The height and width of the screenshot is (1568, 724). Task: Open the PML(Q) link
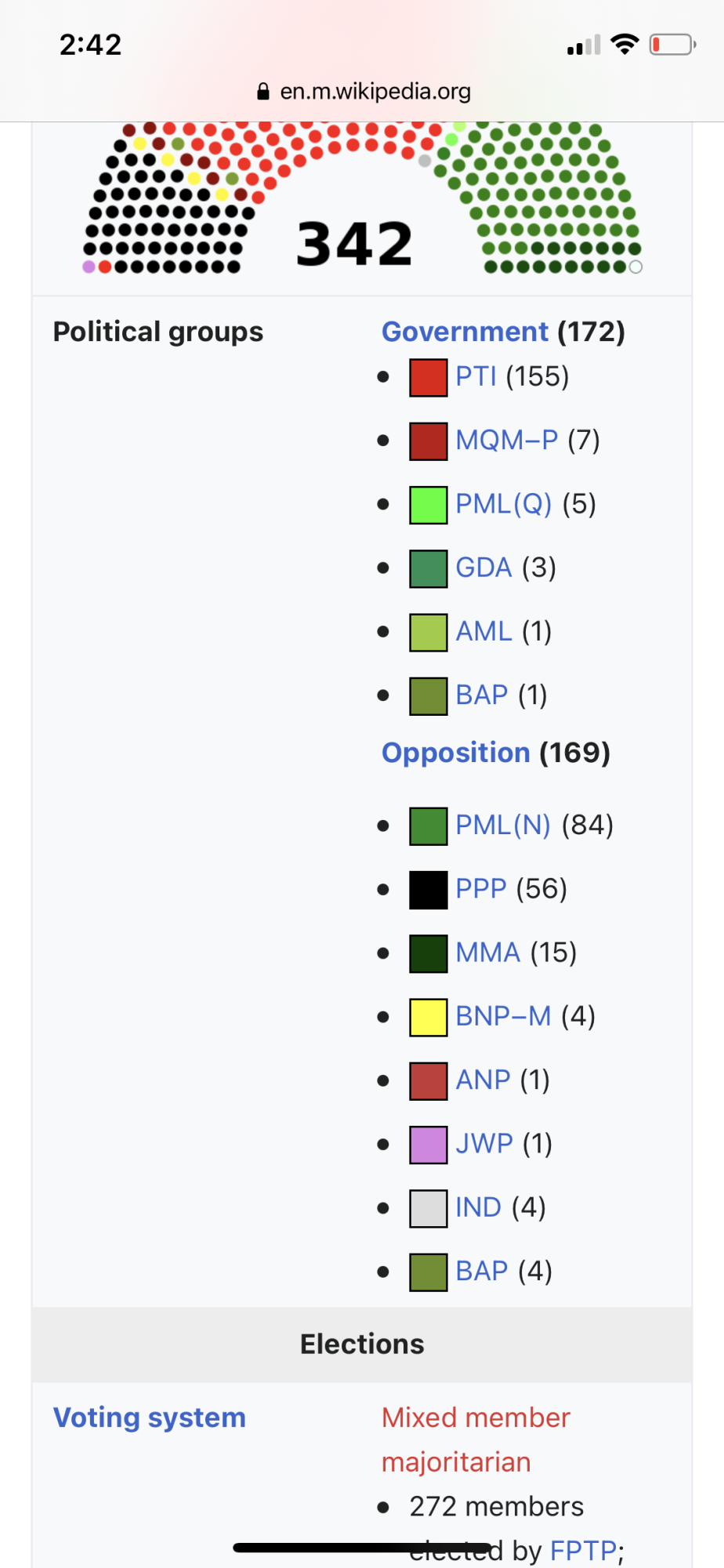(504, 504)
